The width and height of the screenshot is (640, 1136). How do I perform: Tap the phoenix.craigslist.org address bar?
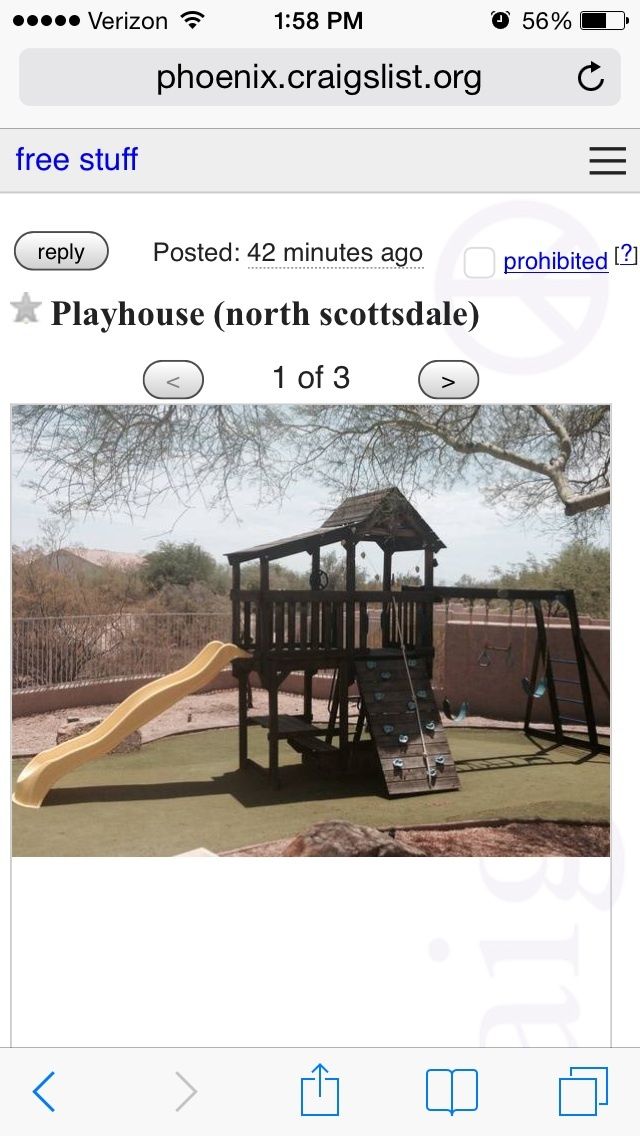(x=318, y=78)
